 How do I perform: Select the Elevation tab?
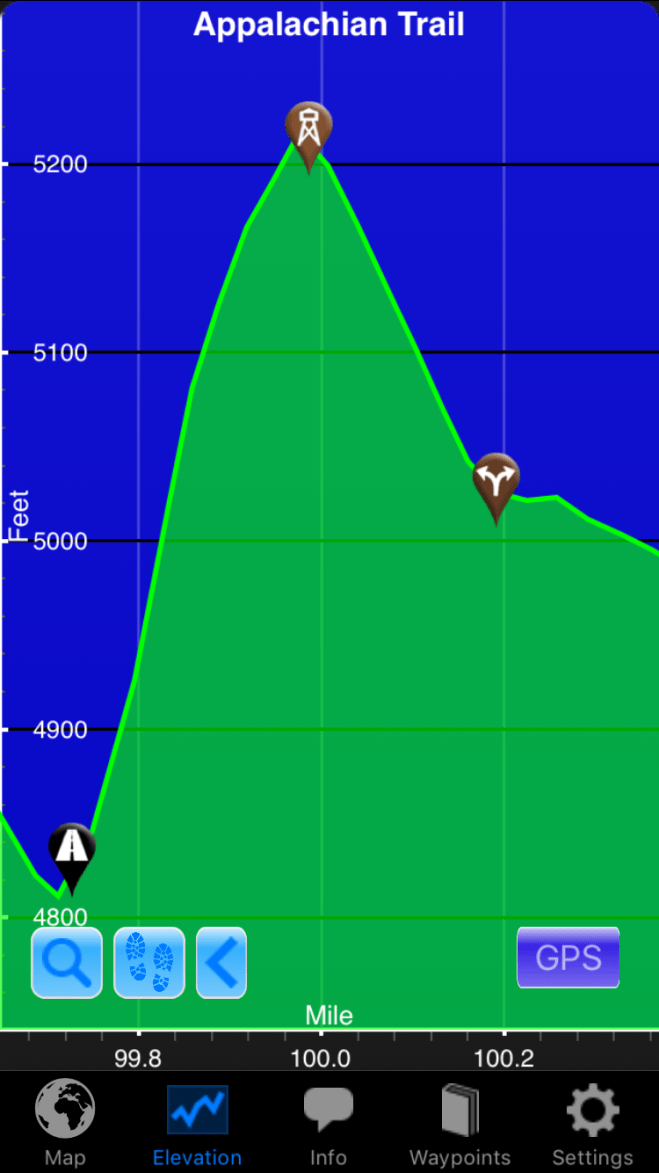[x=197, y=1124]
